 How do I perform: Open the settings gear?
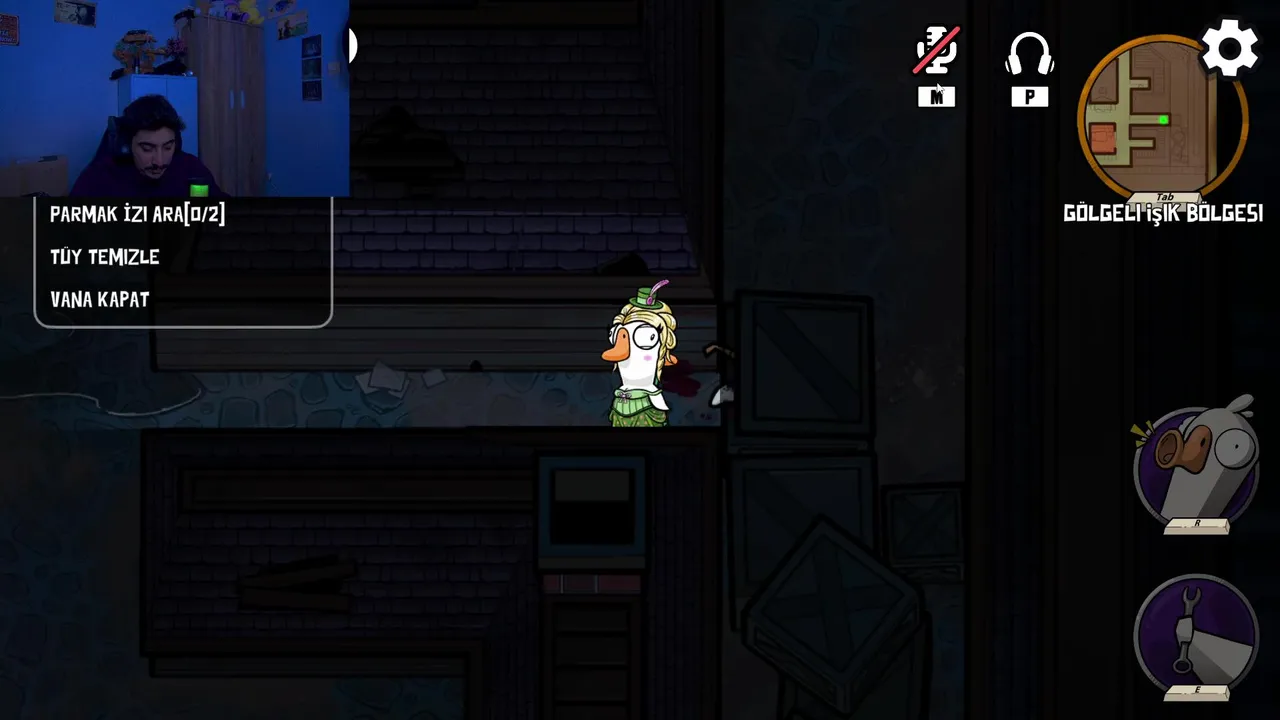point(1229,49)
